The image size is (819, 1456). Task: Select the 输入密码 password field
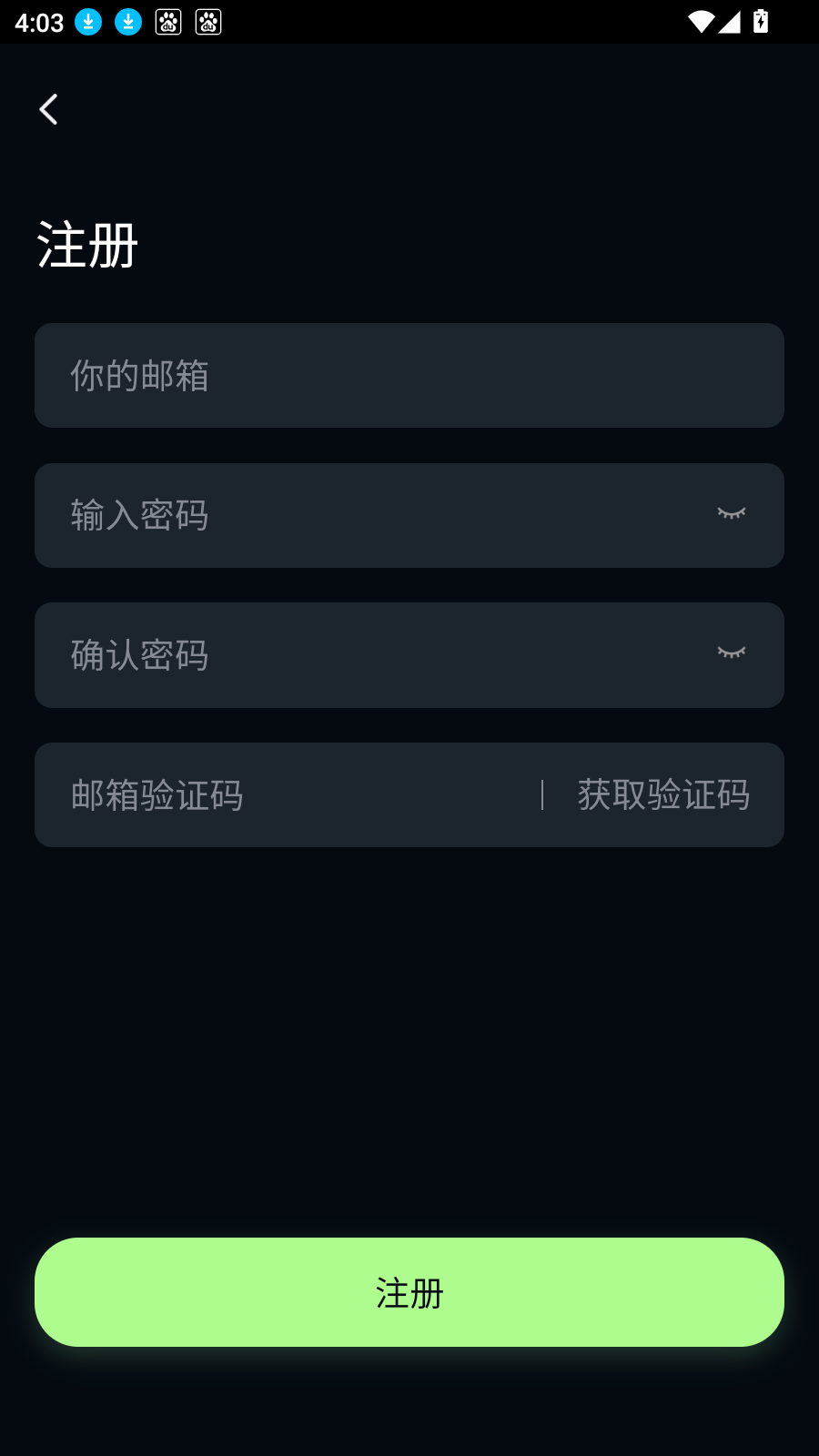point(364,516)
